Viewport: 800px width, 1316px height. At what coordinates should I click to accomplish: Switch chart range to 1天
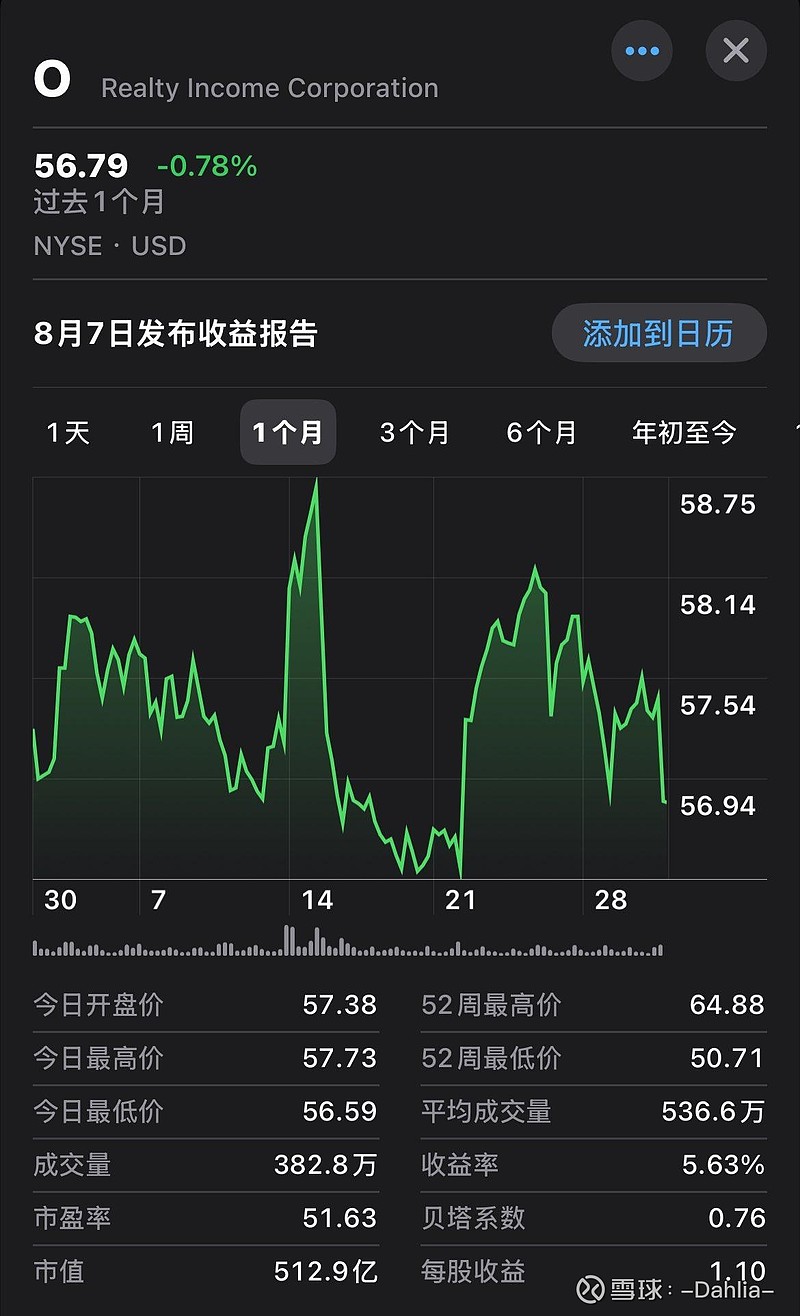(68, 433)
